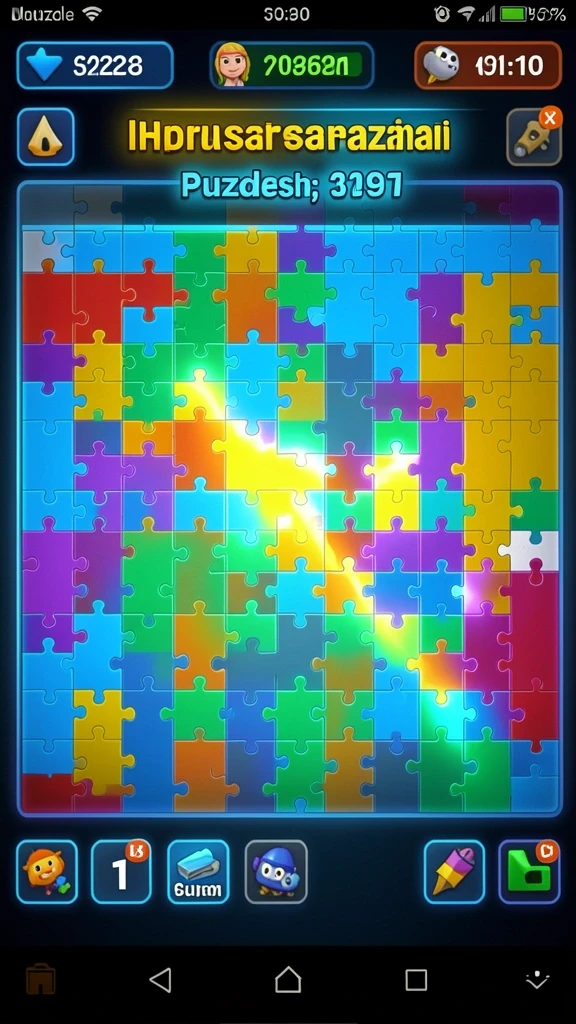Viewport: 576px width, 1024px height.
Task: Tap the orange monster character button
Action: point(47,871)
